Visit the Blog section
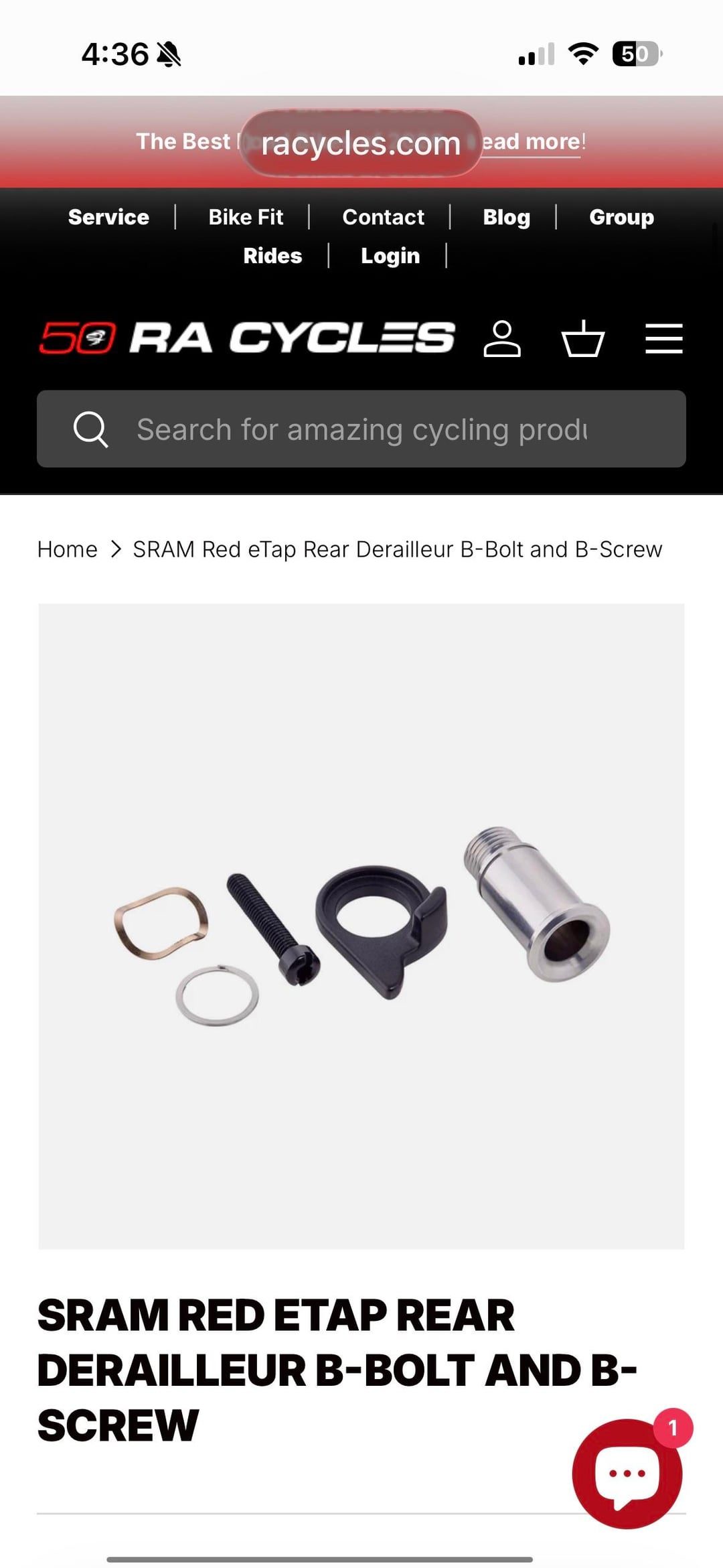The height and width of the screenshot is (1568, 723). pos(506,217)
